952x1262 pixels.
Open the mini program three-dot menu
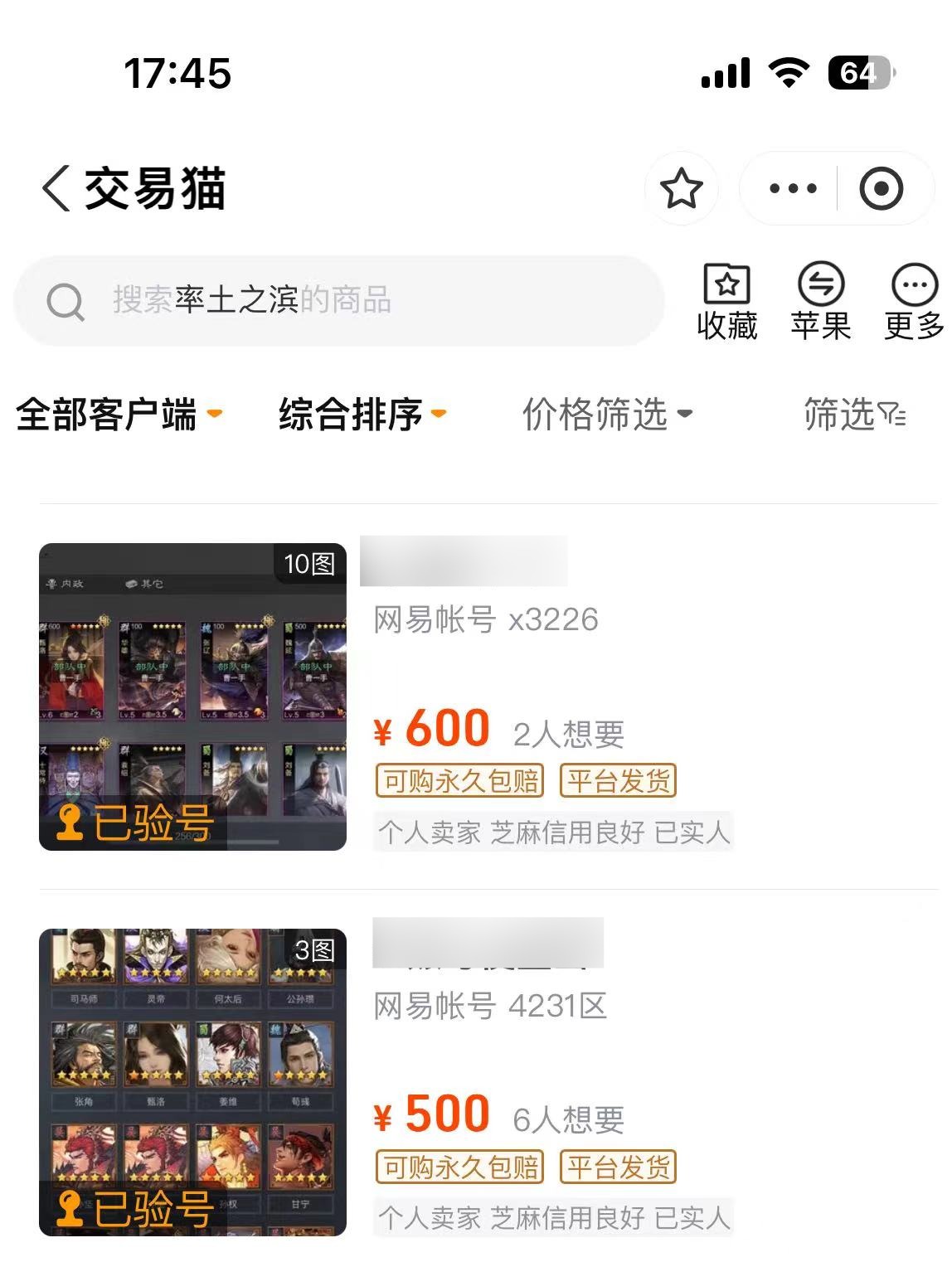(x=792, y=188)
